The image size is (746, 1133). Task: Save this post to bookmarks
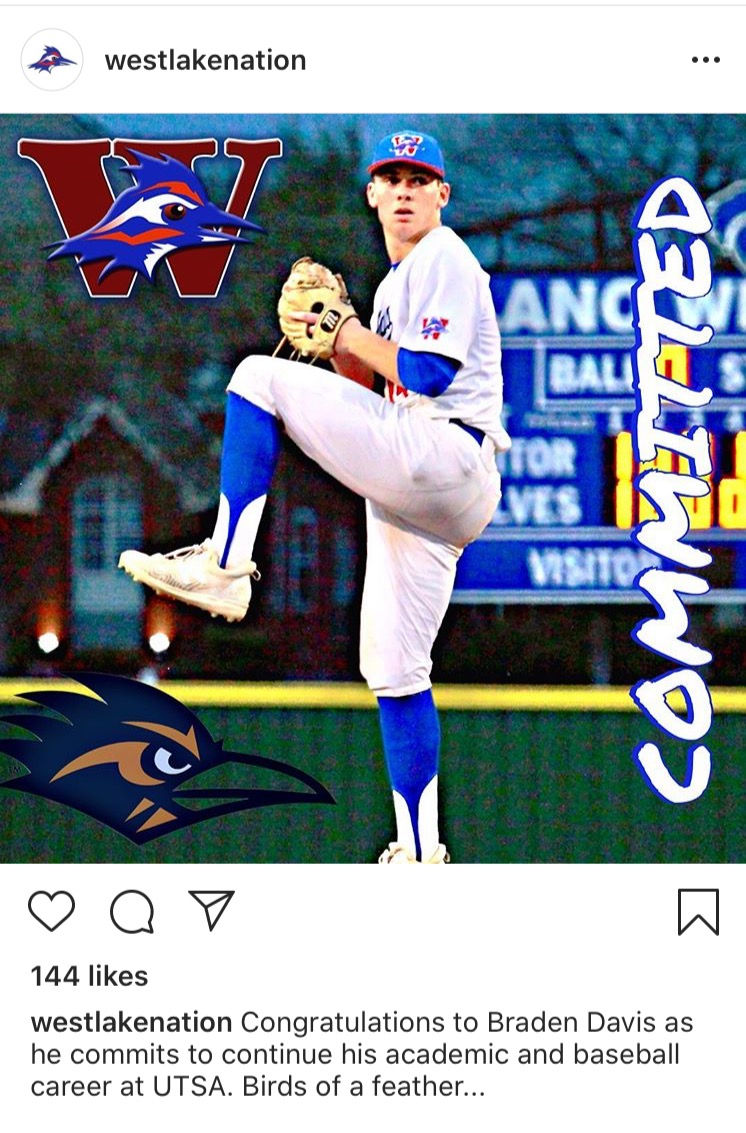click(x=698, y=911)
